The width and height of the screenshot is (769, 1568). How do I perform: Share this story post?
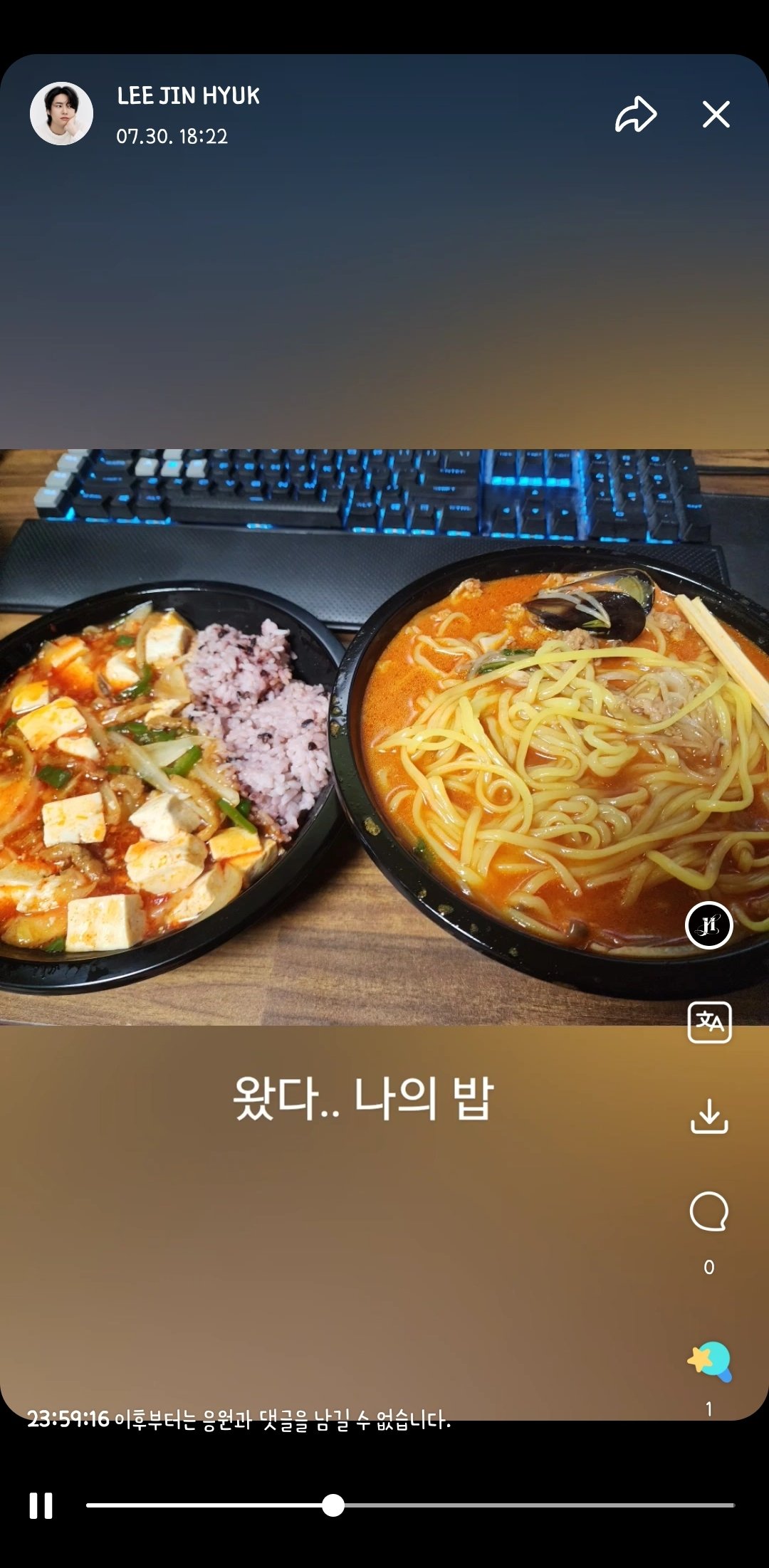[635, 115]
